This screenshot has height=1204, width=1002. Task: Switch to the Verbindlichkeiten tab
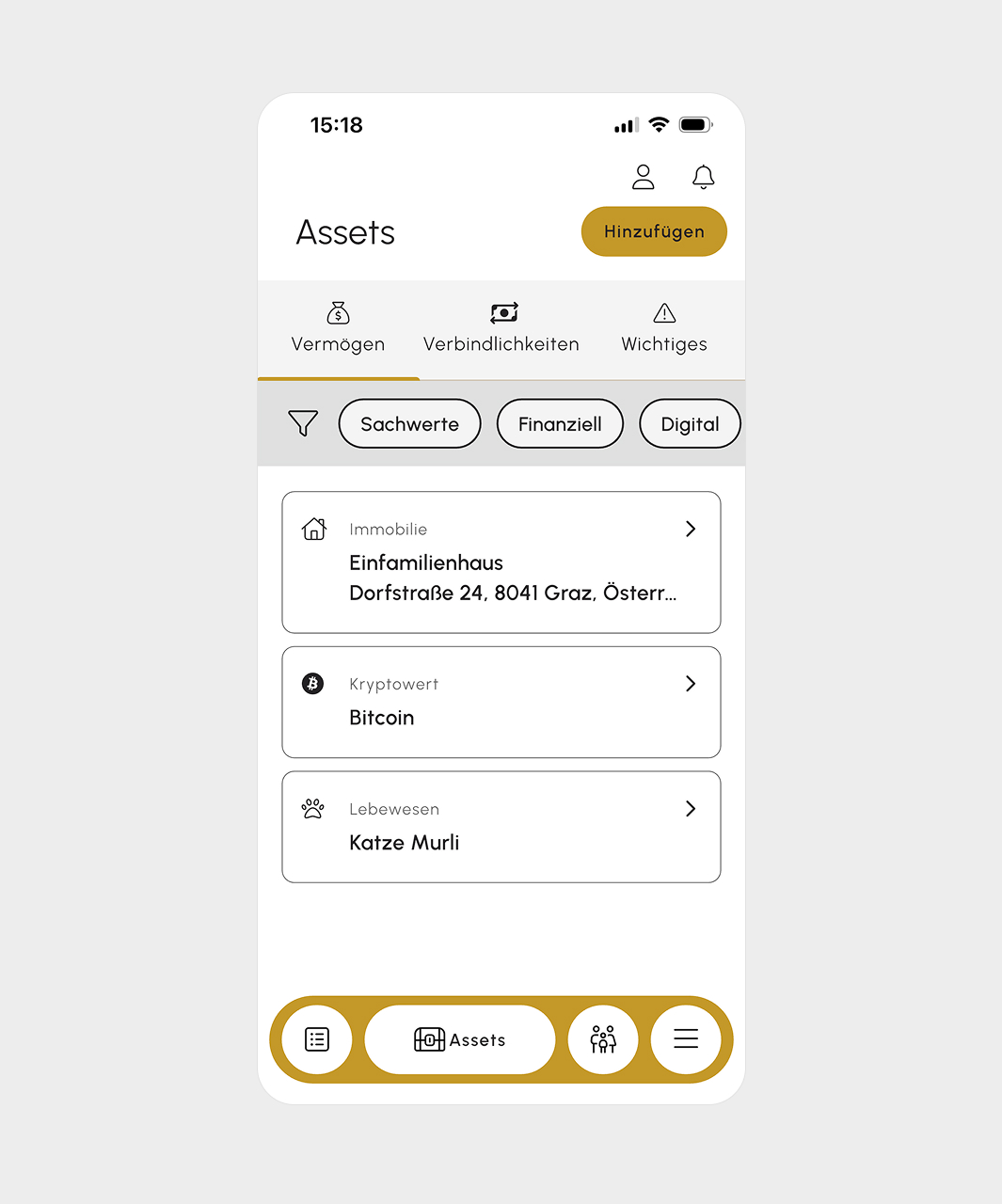coord(501,328)
